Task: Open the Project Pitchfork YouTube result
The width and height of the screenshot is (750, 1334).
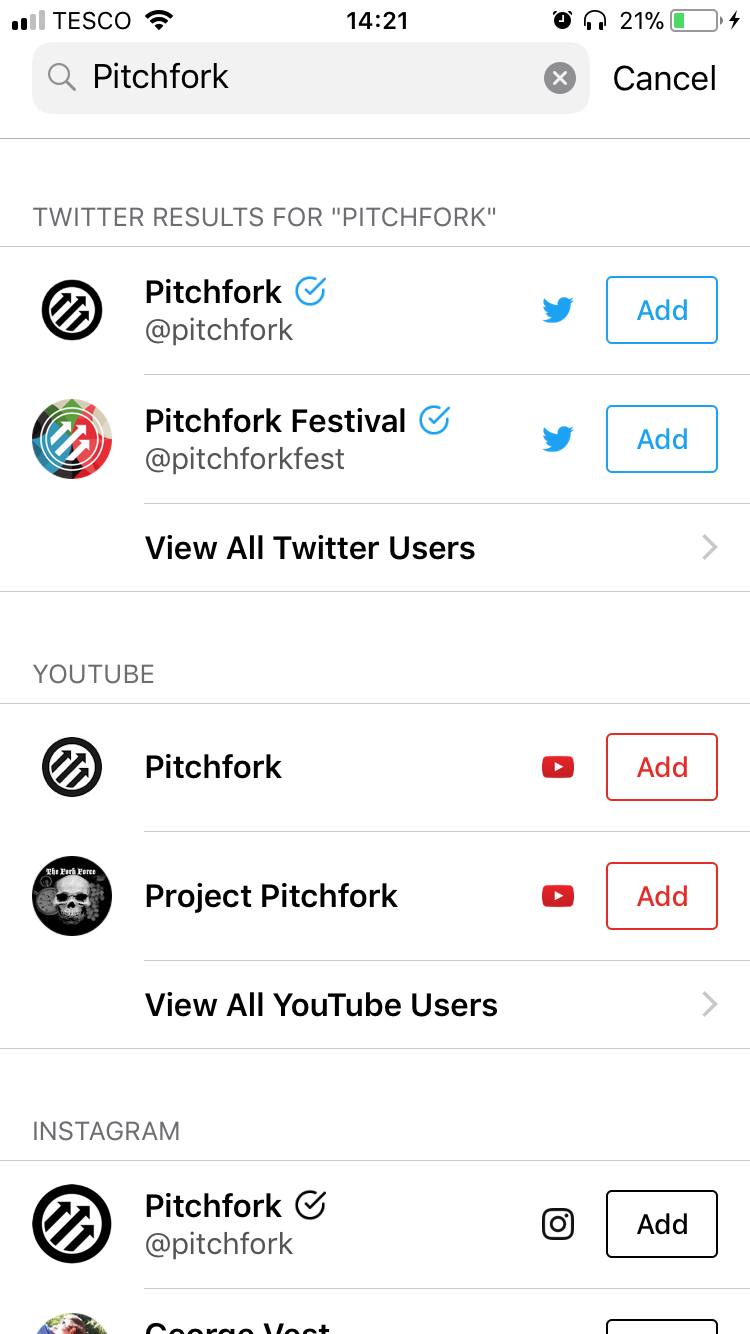Action: coord(271,896)
